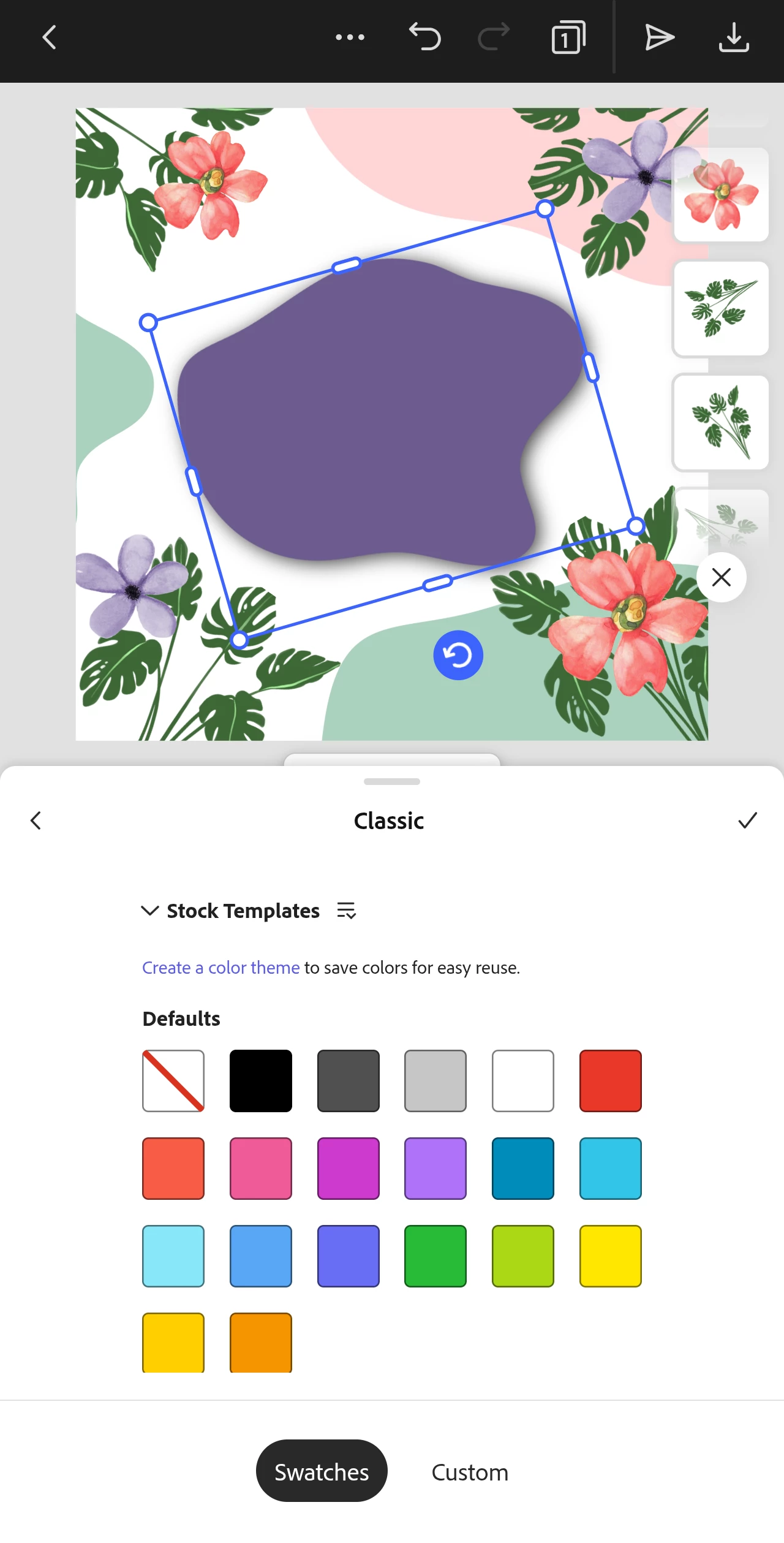
Task: Select the no-color swatch
Action: pyautogui.click(x=173, y=1081)
